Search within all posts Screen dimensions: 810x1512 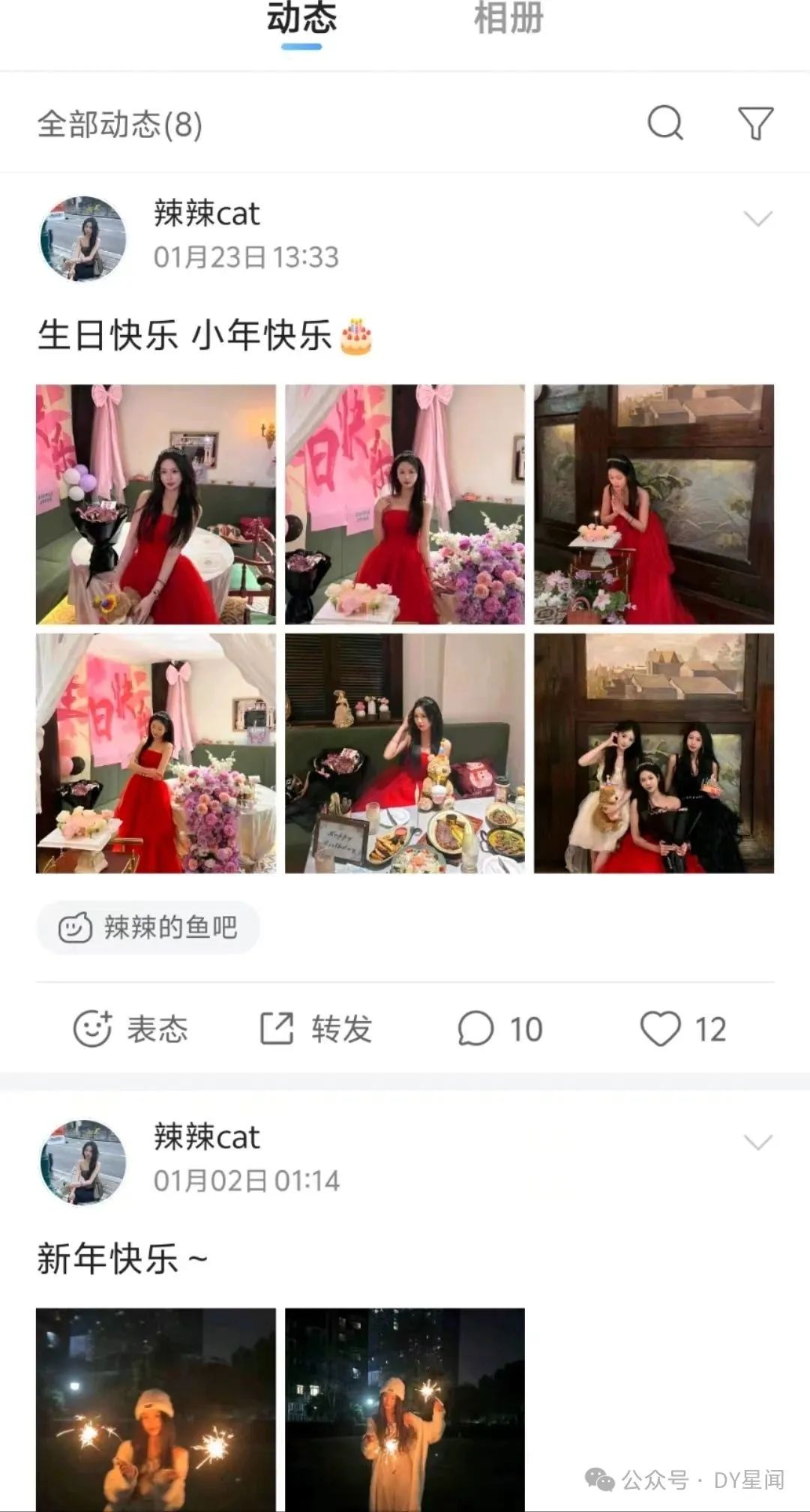point(665,123)
